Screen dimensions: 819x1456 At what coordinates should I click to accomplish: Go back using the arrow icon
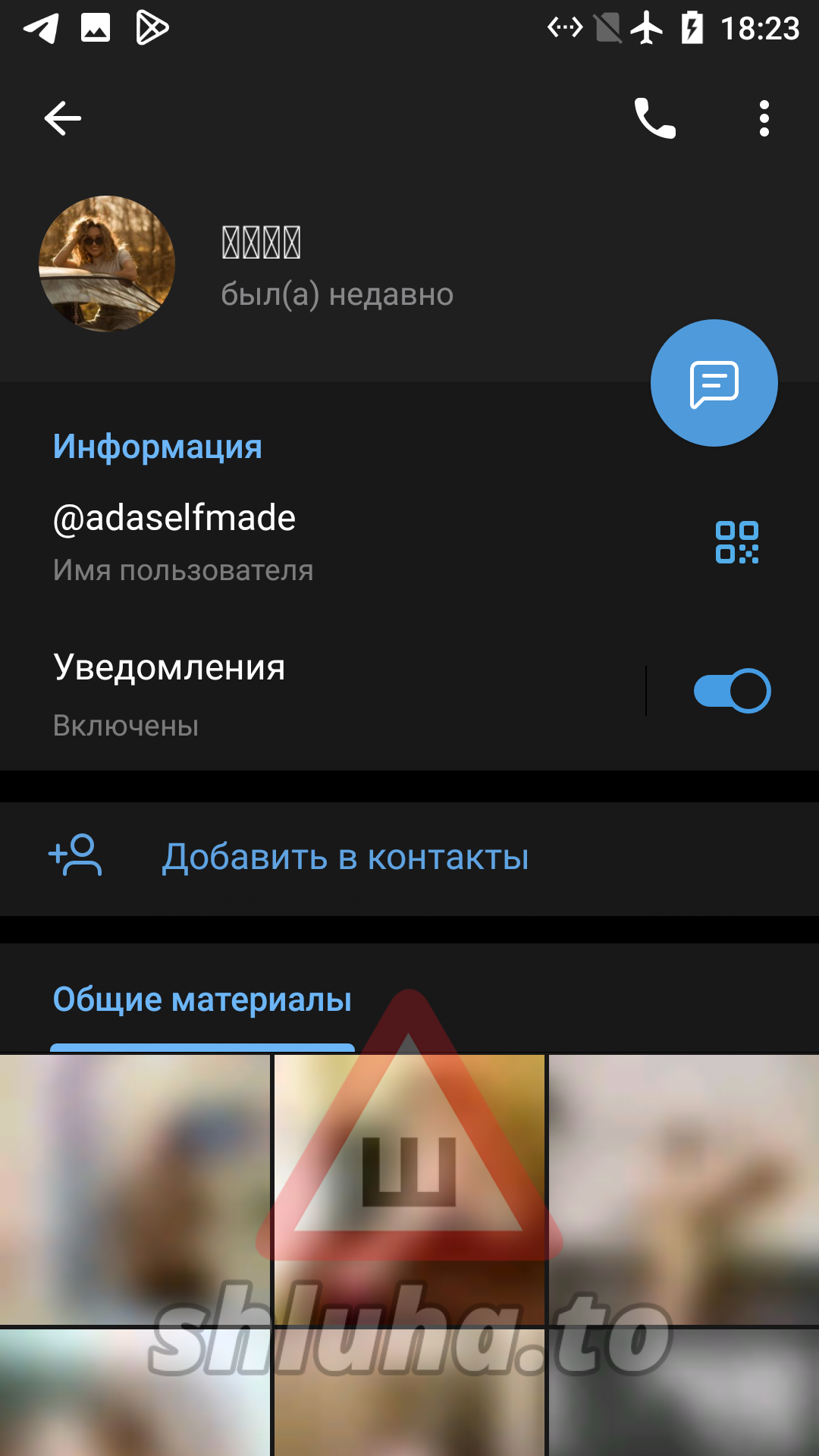[x=62, y=118]
